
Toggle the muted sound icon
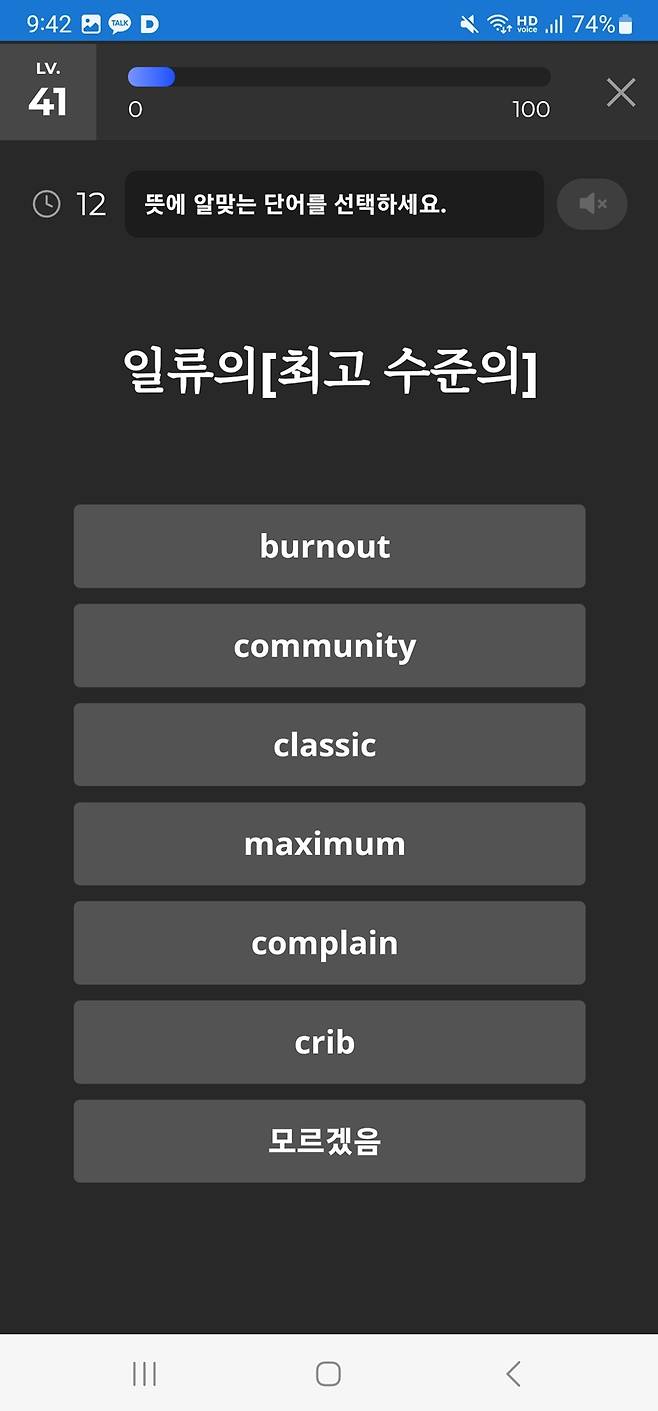point(592,204)
